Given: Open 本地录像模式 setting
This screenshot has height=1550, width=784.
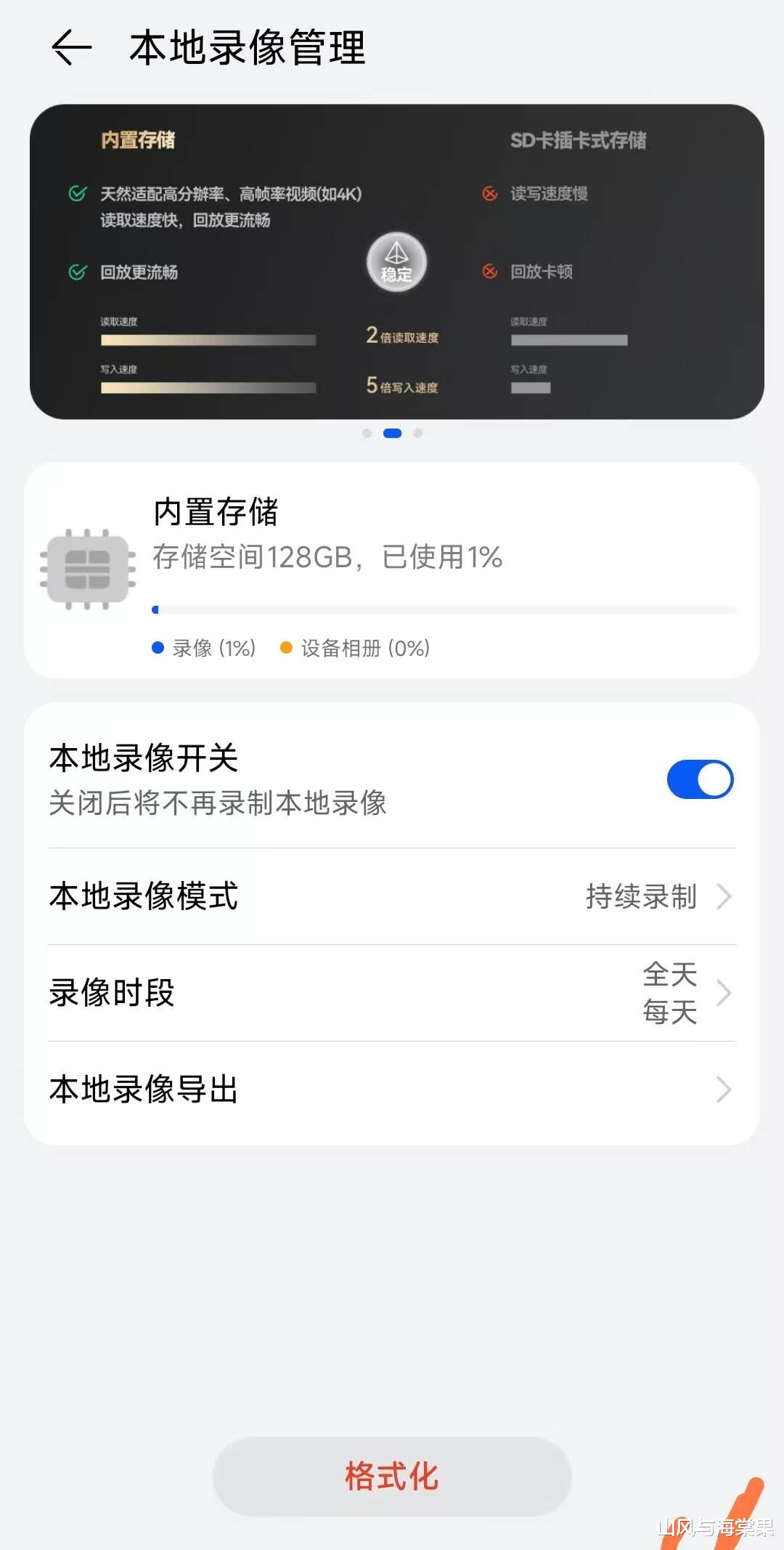Looking at the screenshot, I should coord(392,896).
